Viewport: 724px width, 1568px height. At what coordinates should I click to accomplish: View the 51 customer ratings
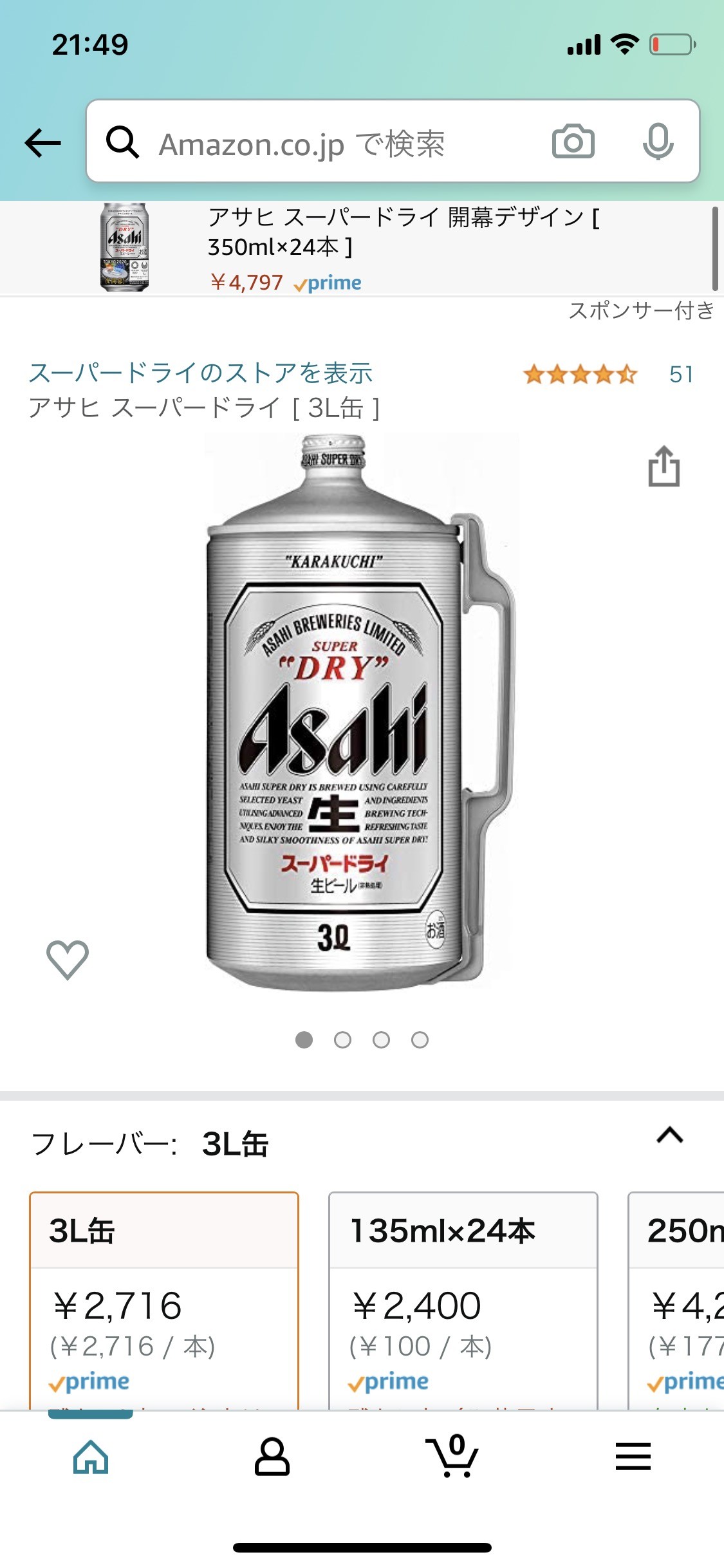(681, 375)
